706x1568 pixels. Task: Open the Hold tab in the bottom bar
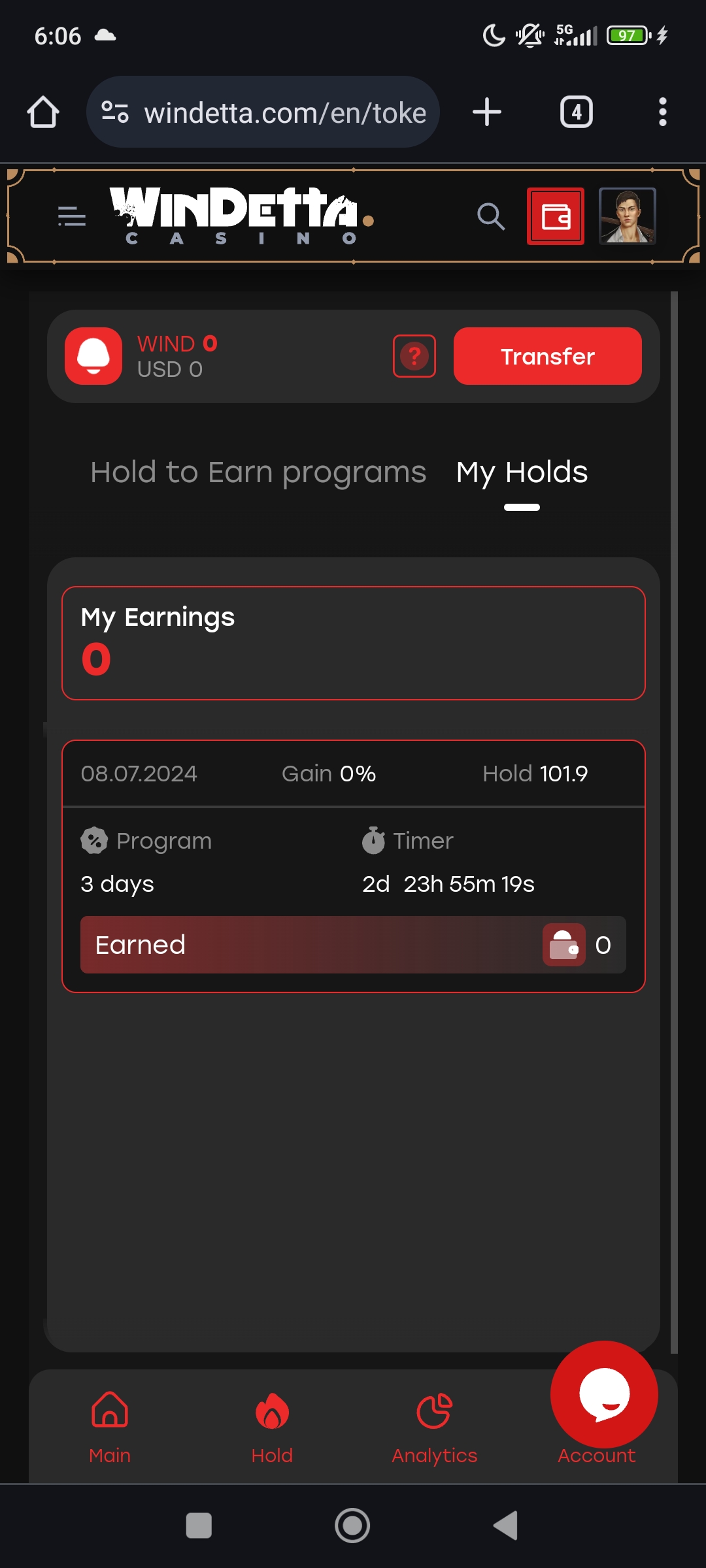(272, 1428)
